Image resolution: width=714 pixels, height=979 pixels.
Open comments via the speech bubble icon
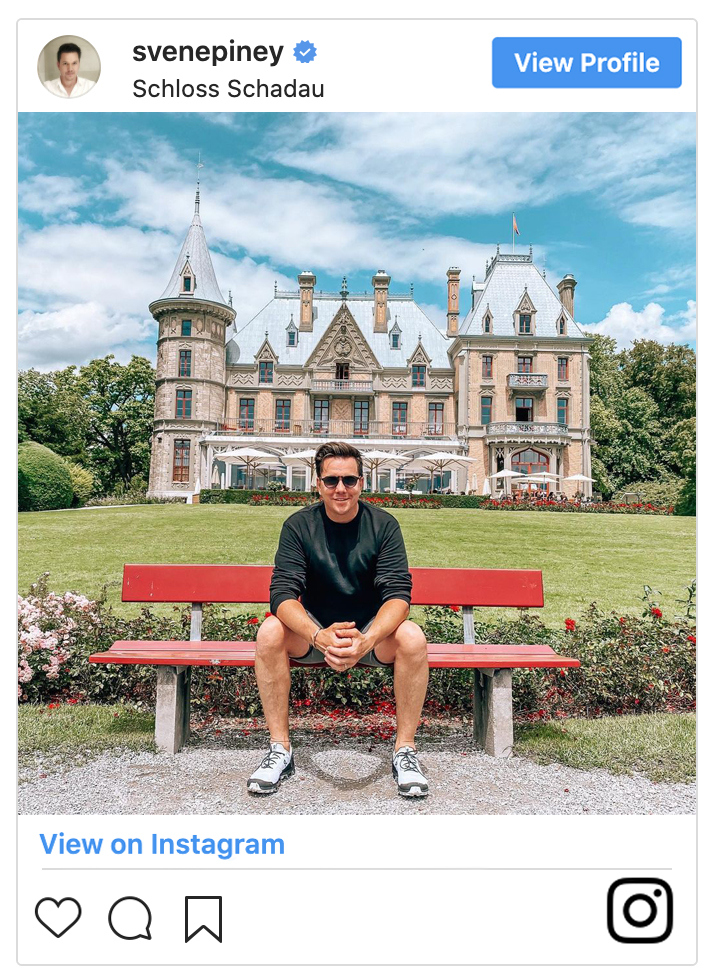click(x=130, y=917)
